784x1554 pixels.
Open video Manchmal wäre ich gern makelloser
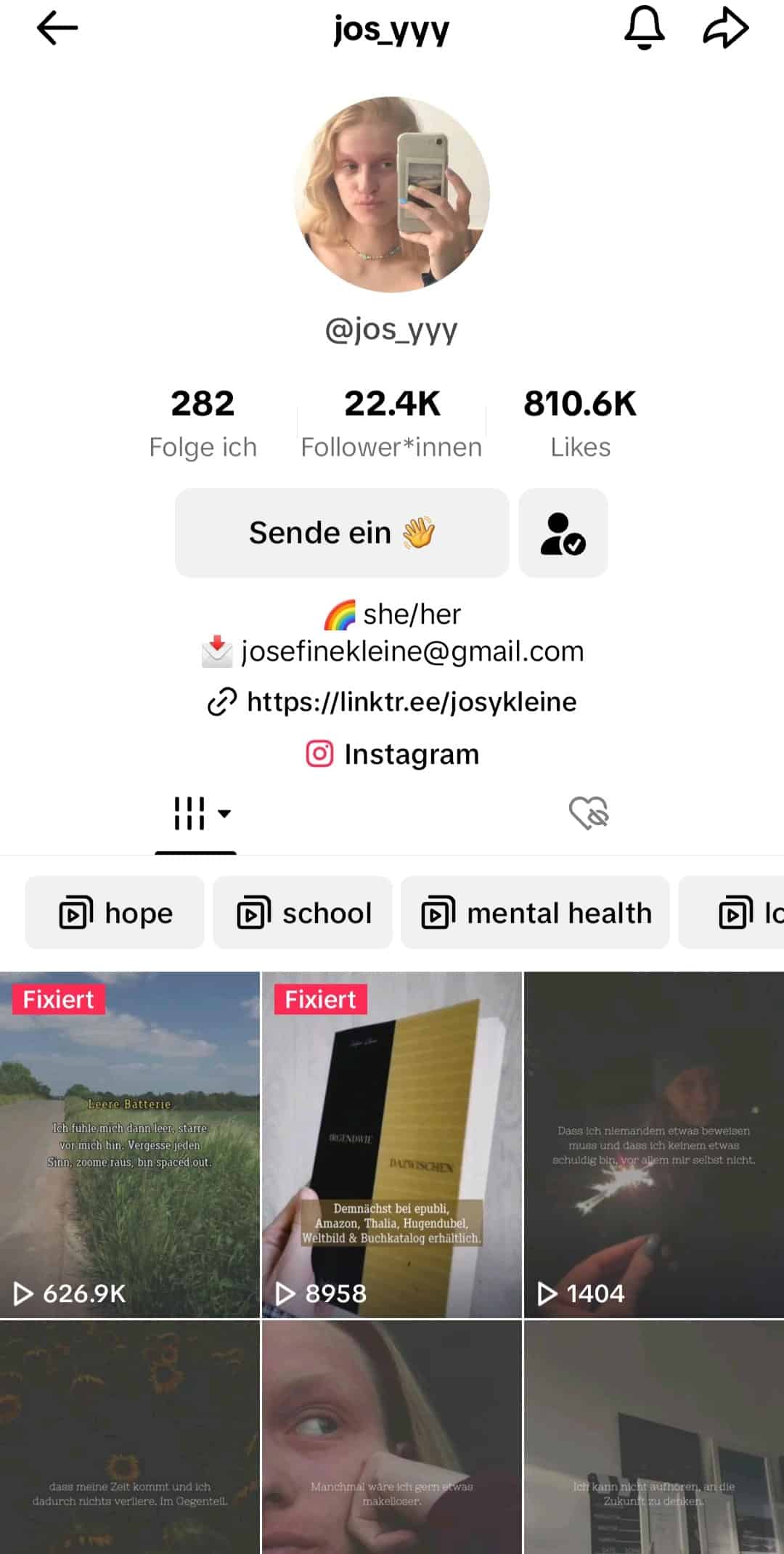[x=391, y=1438]
